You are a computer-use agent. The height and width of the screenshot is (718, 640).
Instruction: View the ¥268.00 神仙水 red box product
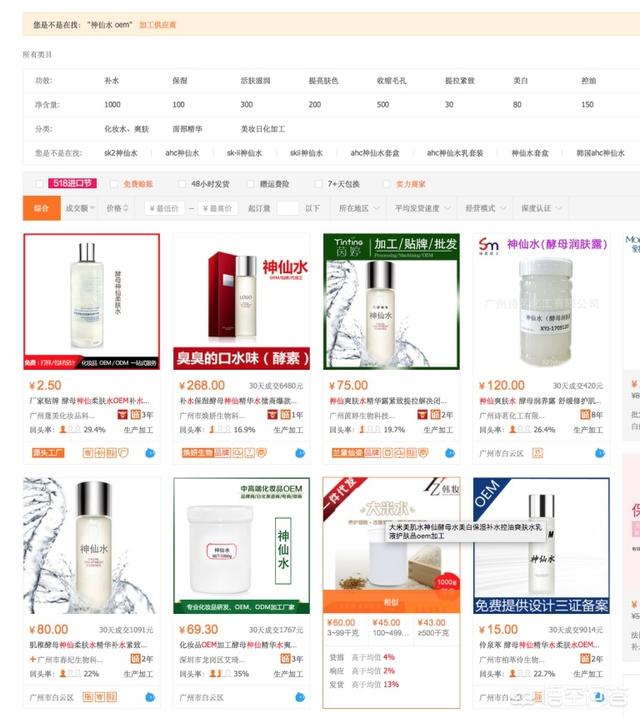tap(241, 301)
